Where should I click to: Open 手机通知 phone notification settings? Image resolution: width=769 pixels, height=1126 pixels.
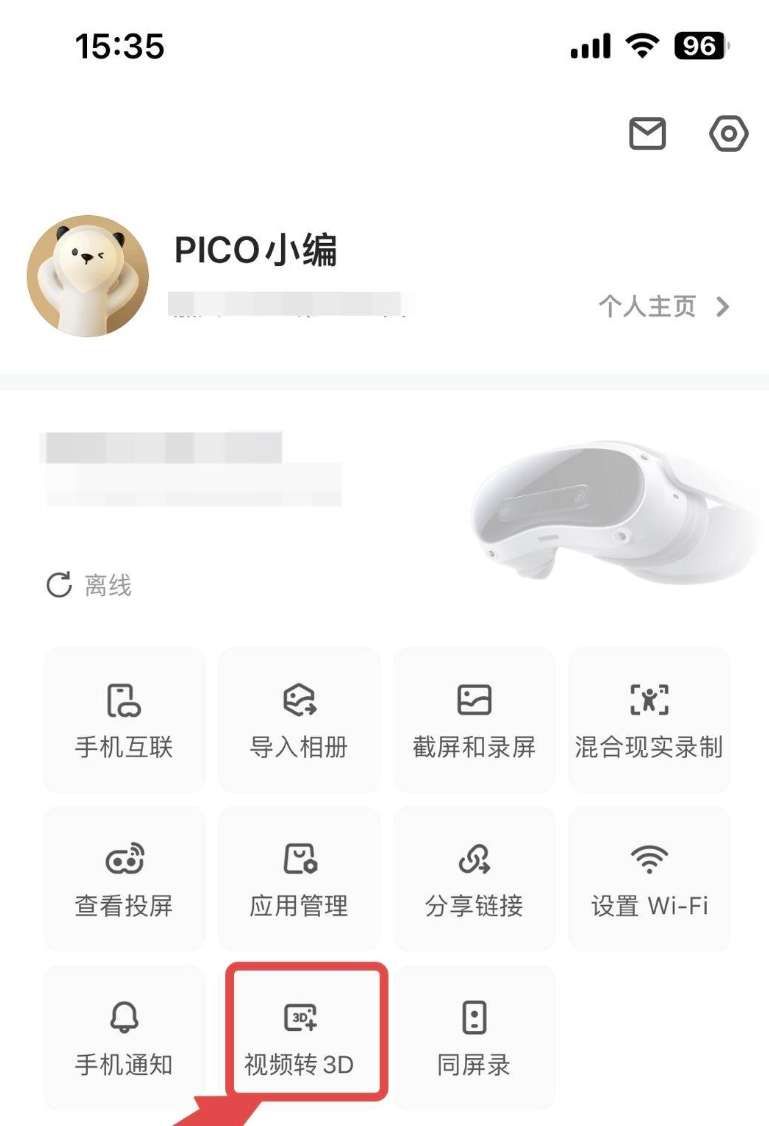pyautogui.click(x=123, y=1036)
